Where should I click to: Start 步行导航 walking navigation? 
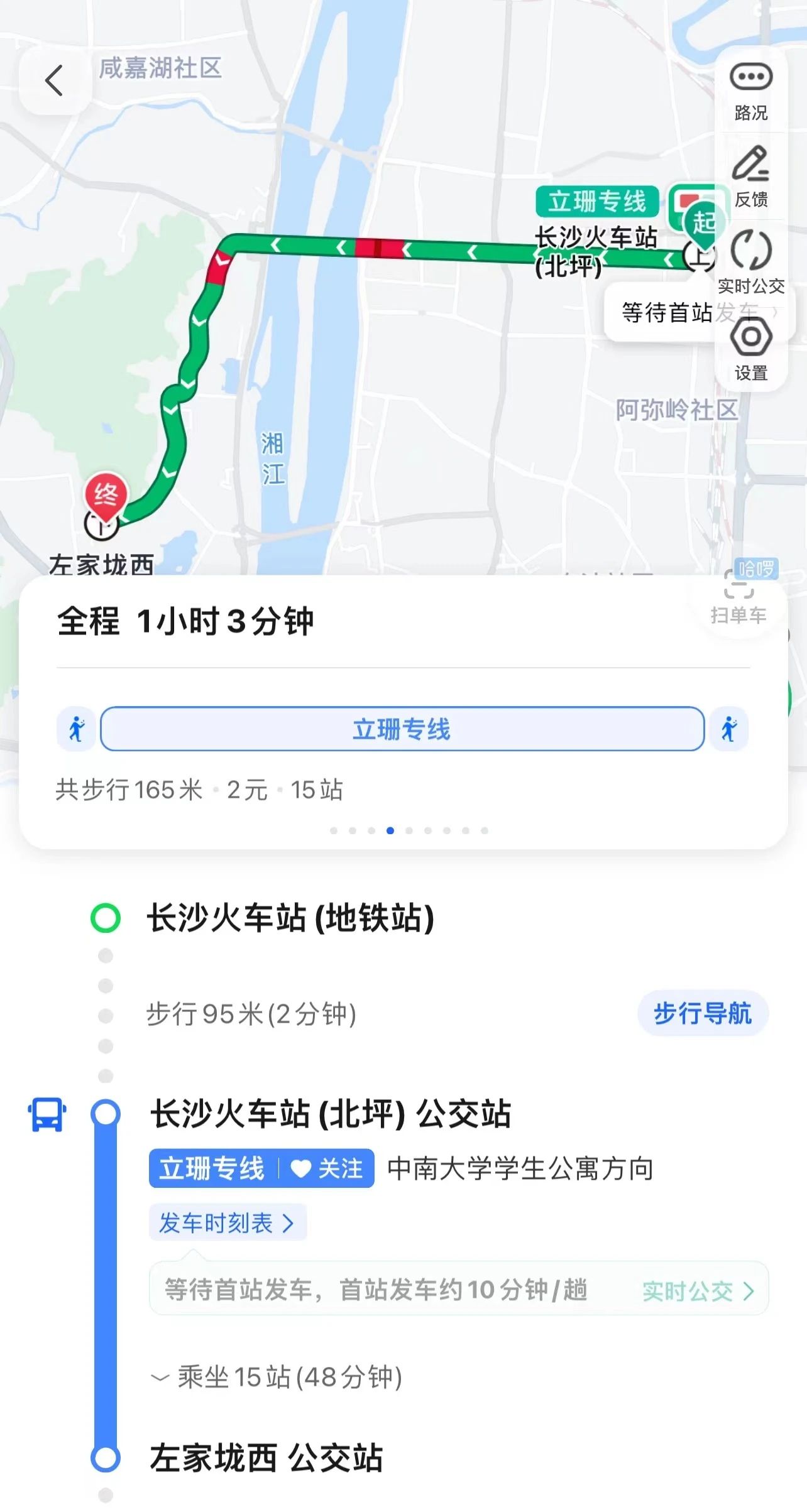click(x=703, y=1013)
